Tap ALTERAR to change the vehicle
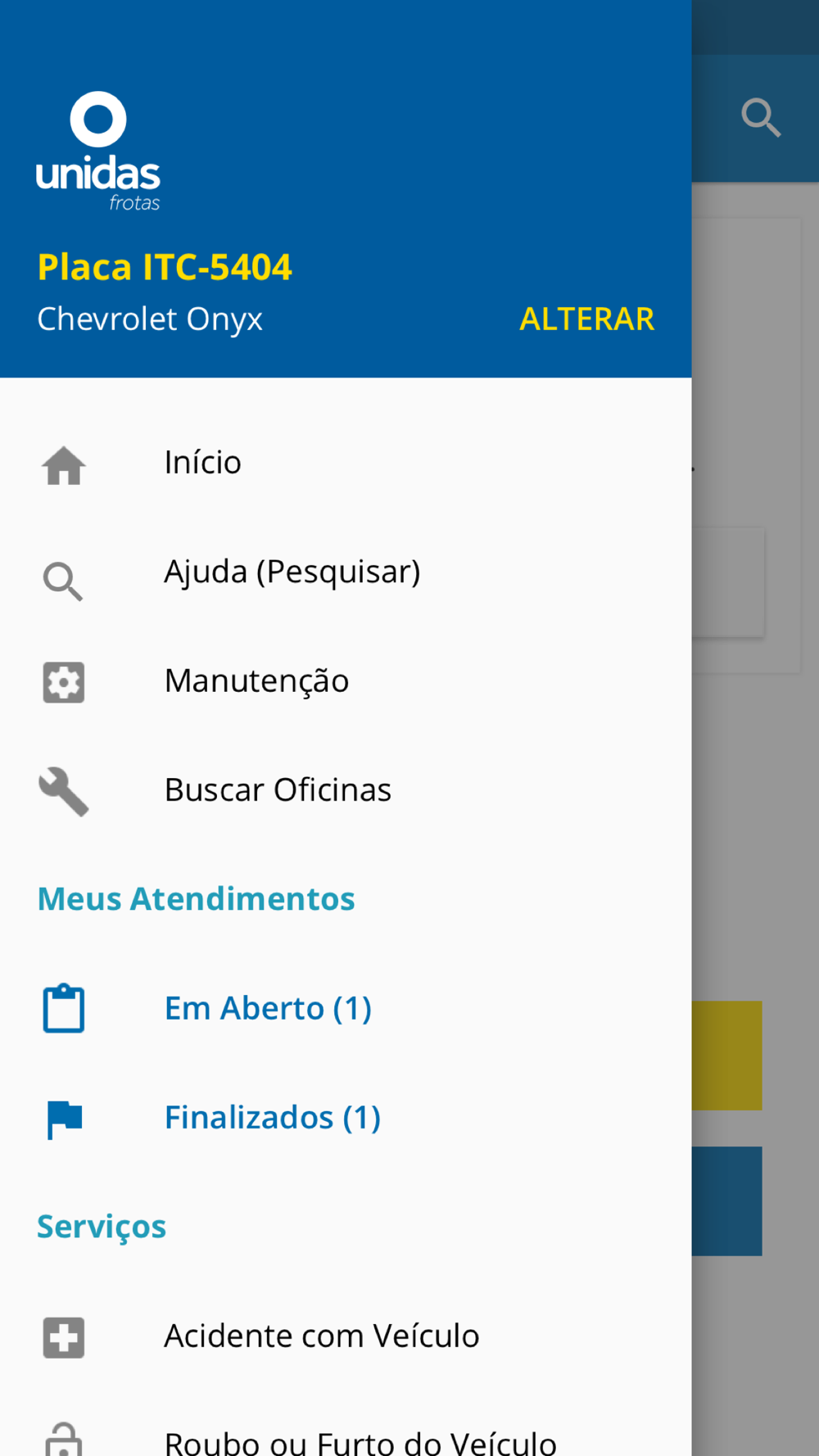The width and height of the screenshot is (819, 1456). [586, 319]
